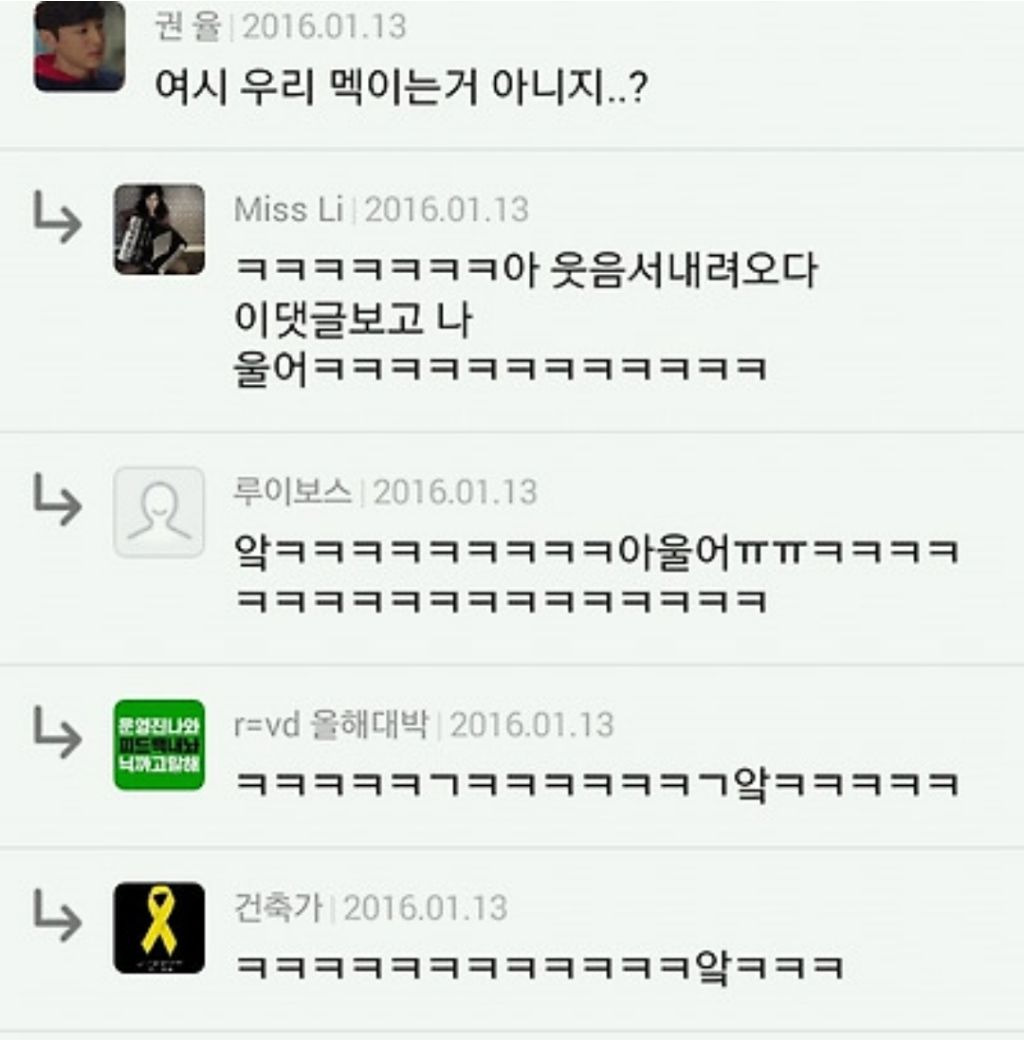Tap the nickname Miss Li
This screenshot has width=1024, height=1040.
click(288, 210)
